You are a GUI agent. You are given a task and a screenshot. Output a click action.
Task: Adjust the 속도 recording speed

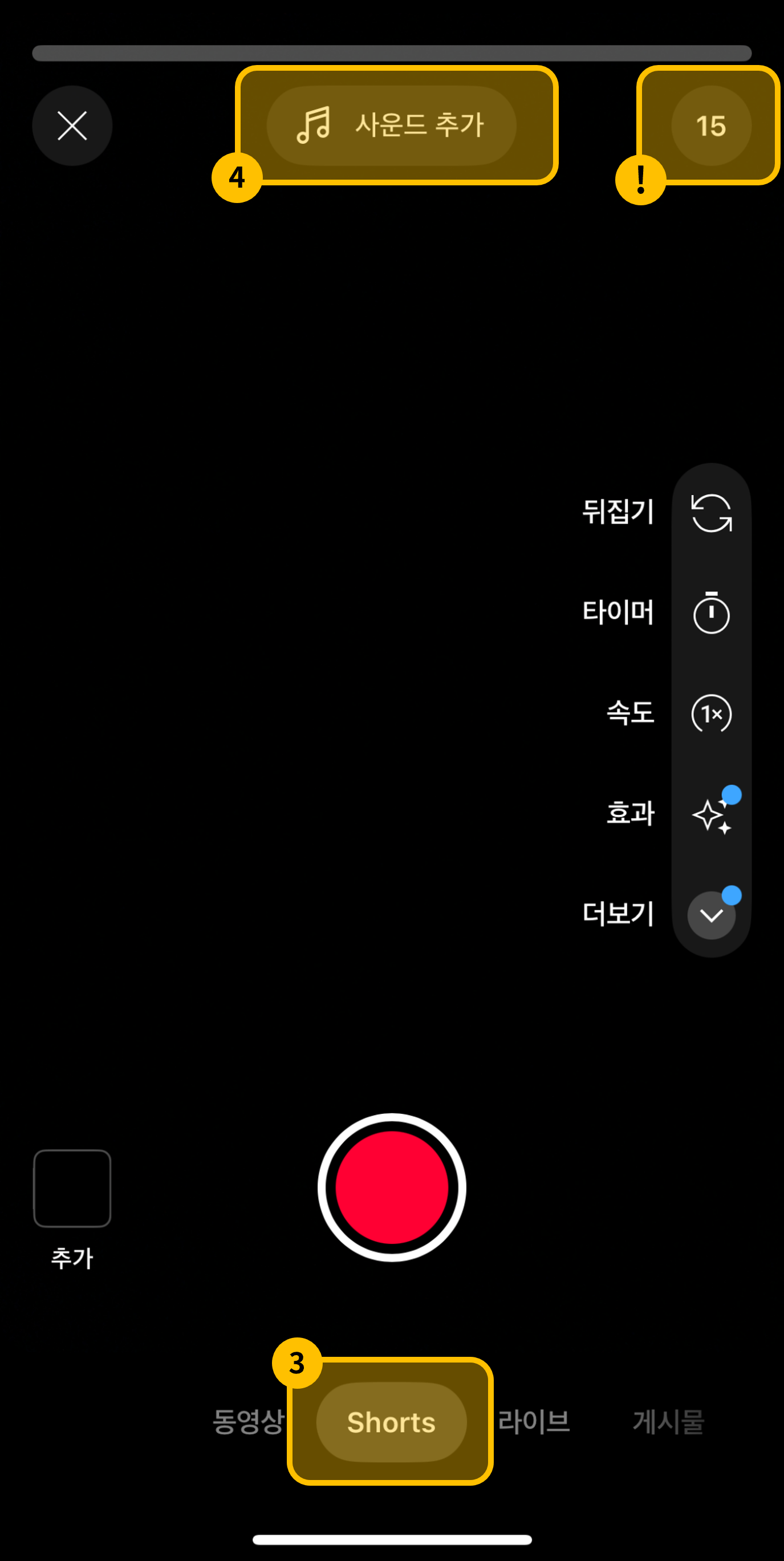(x=710, y=714)
